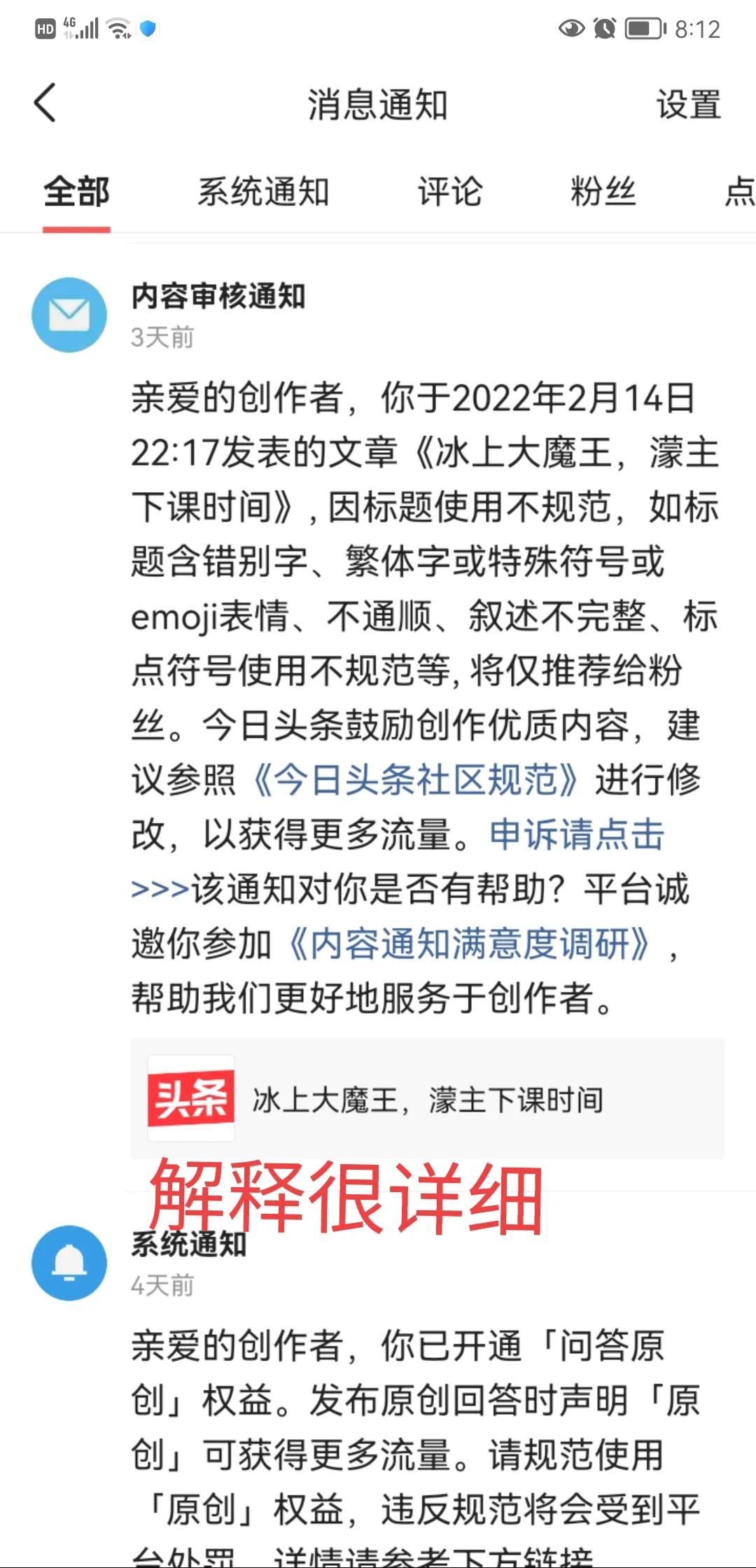Screen dimensions: 756x1568
Task: Tap the 申诉请点击 appeal link
Action: 576,834
